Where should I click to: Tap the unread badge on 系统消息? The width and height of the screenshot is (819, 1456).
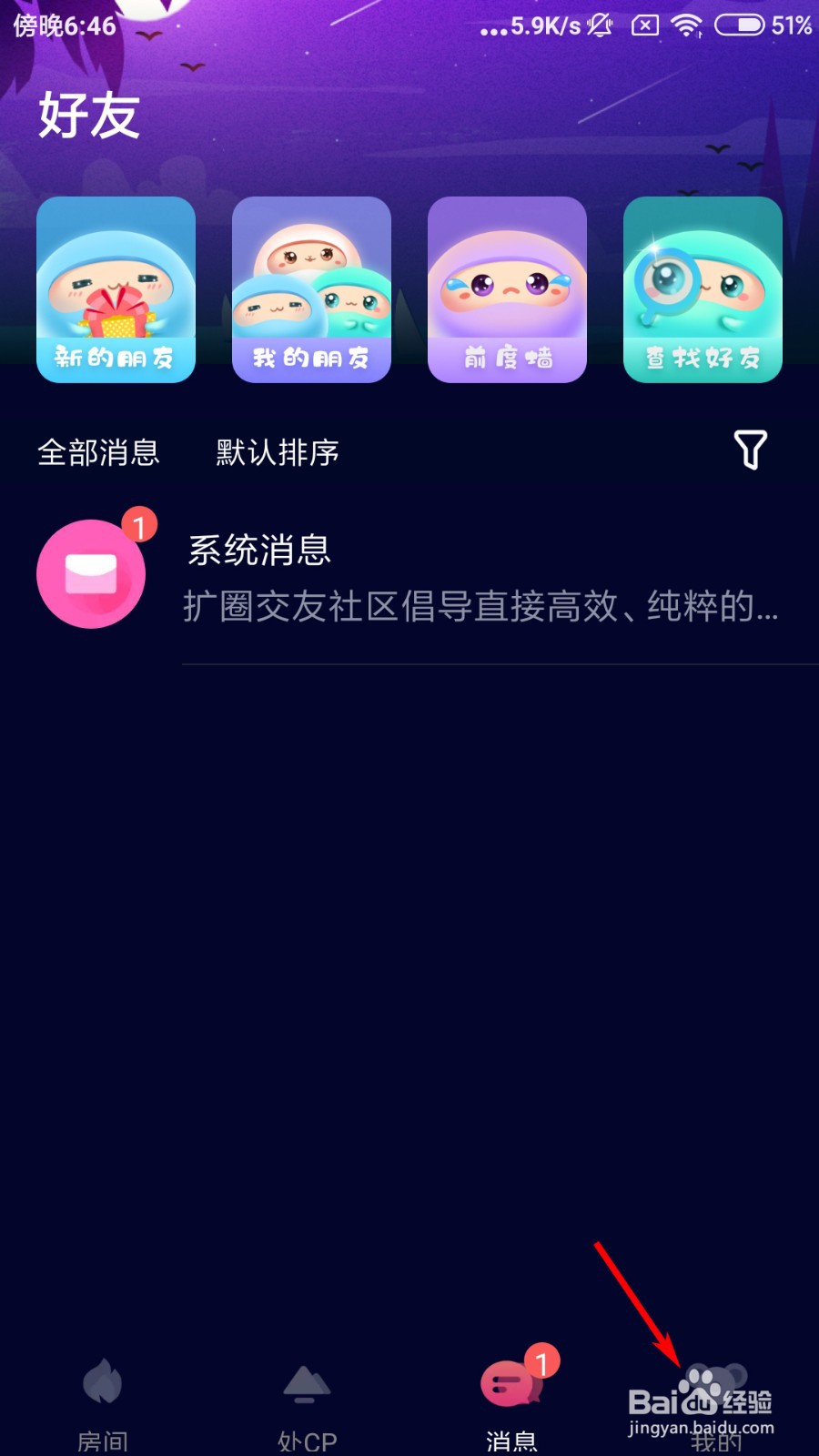139,525
